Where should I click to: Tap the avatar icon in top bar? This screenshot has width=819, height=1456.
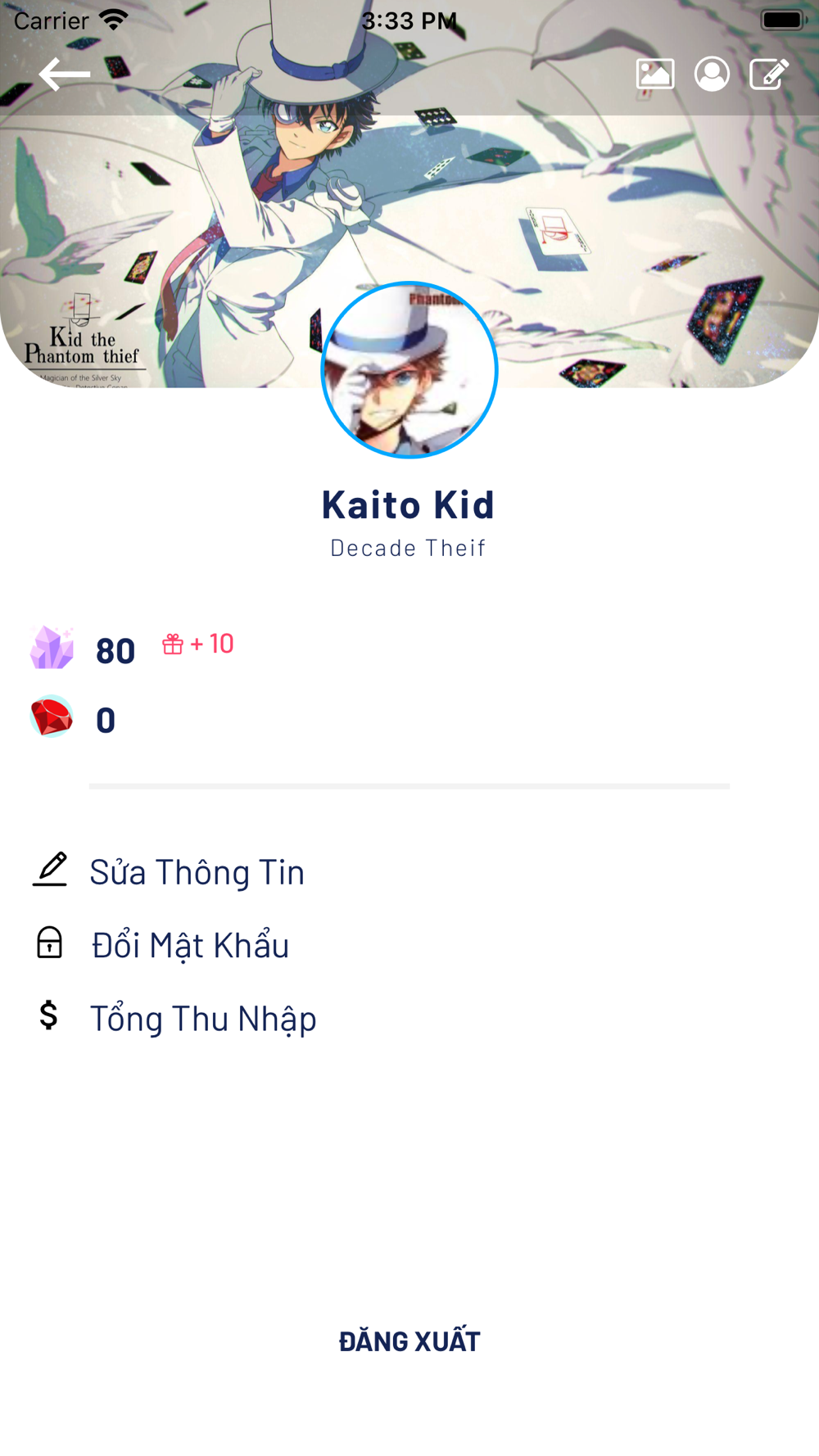[712, 75]
